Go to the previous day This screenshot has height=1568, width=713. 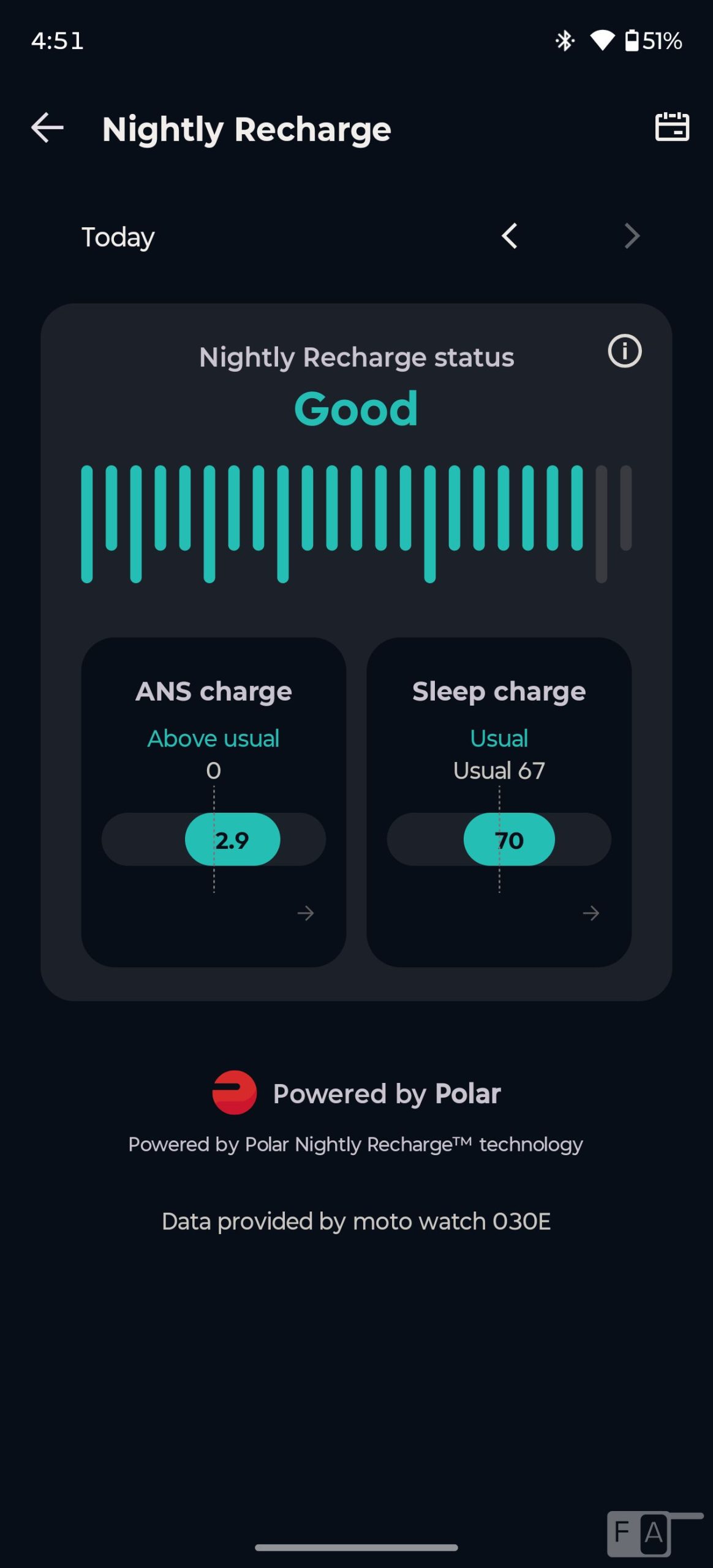510,236
